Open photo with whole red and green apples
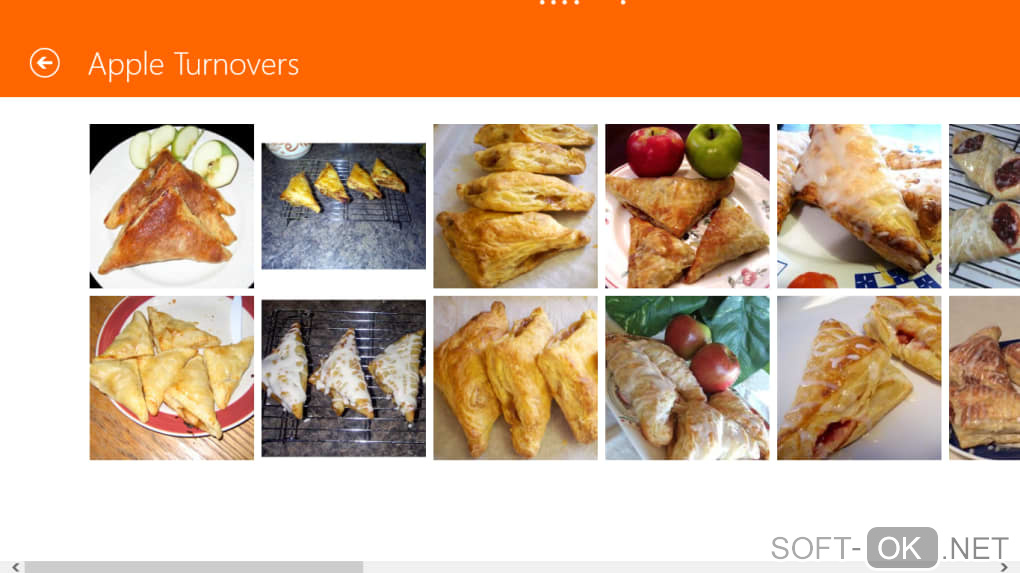 687,206
